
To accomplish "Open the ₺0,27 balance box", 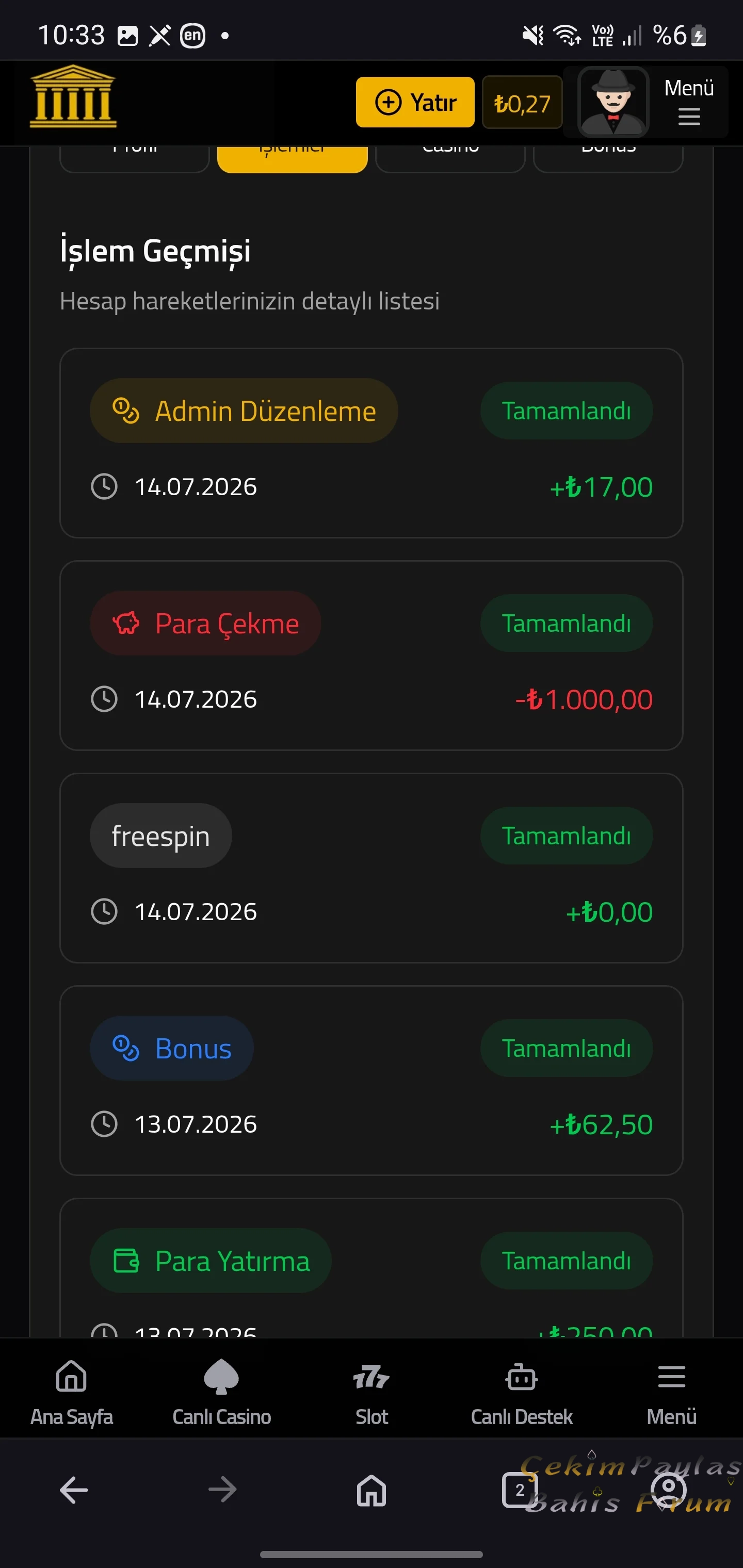I will pyautogui.click(x=522, y=102).
